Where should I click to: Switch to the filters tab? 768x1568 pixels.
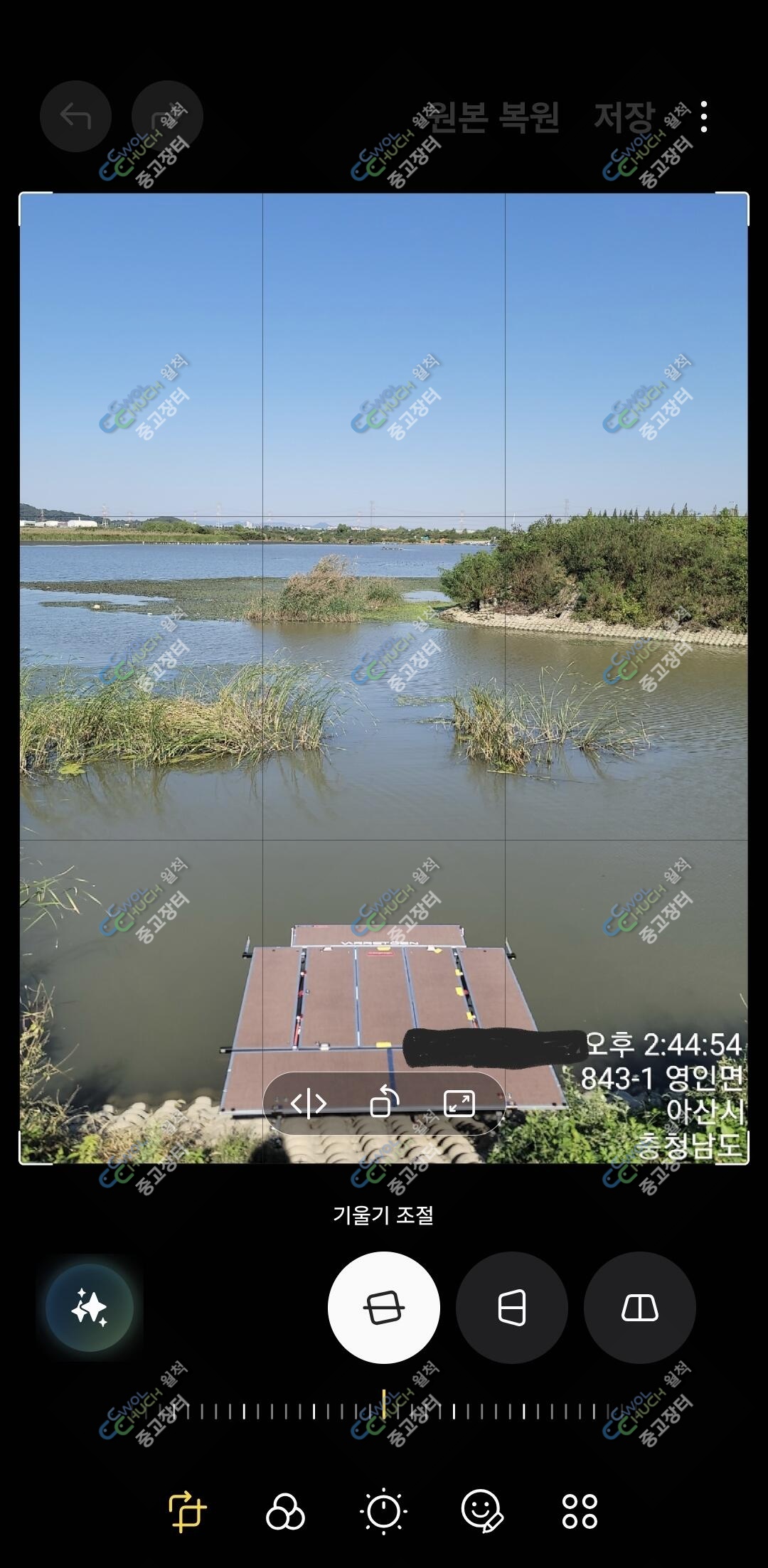point(285,1511)
